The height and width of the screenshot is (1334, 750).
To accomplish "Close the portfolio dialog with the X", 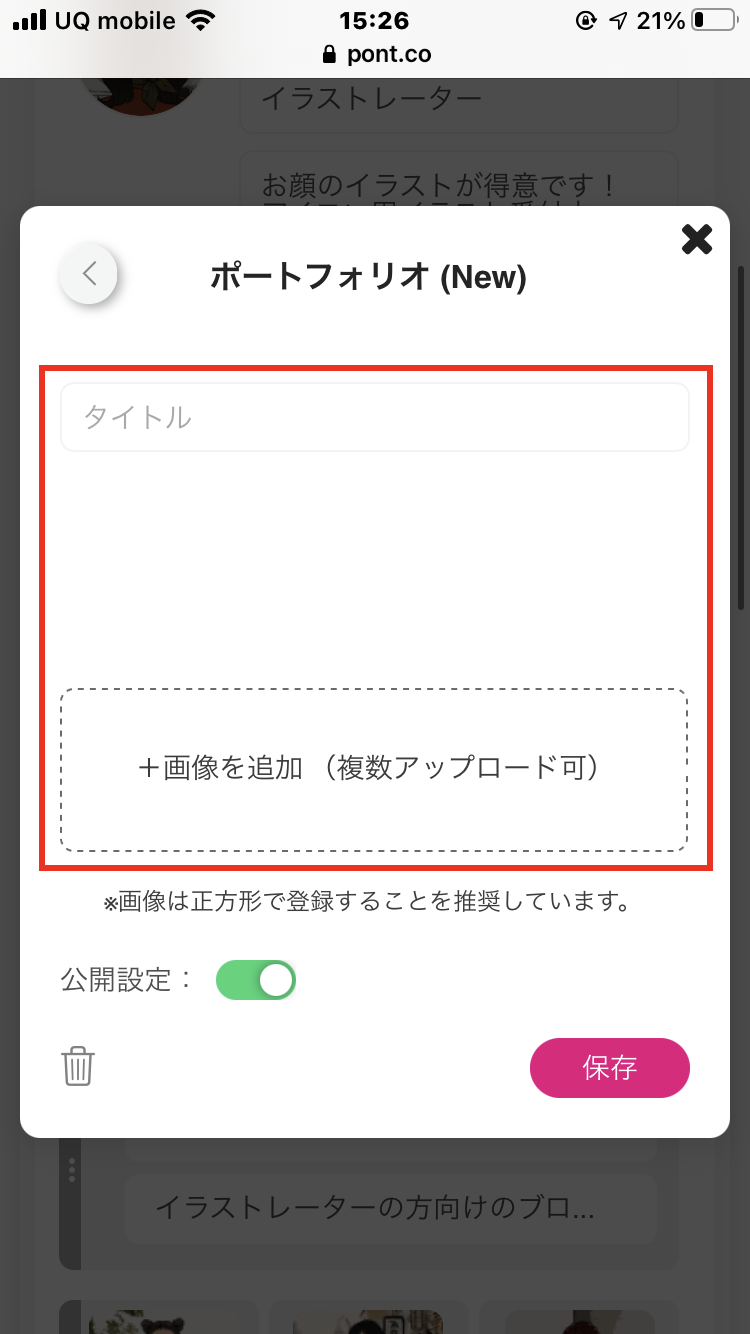I will [696, 239].
